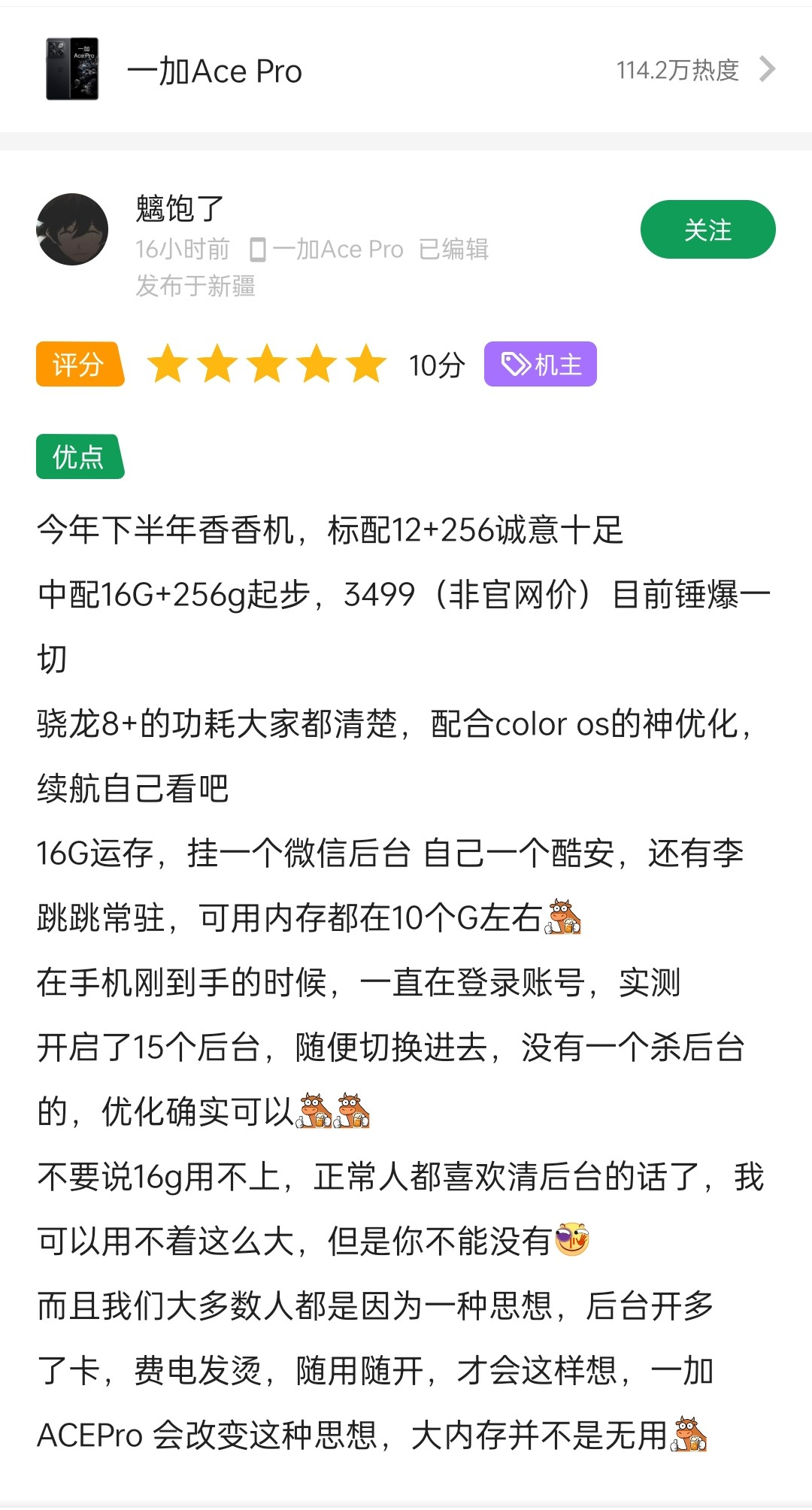The image size is (812, 1510).
Task: Click the avatar of user 魑饱了
Action: point(73,228)
